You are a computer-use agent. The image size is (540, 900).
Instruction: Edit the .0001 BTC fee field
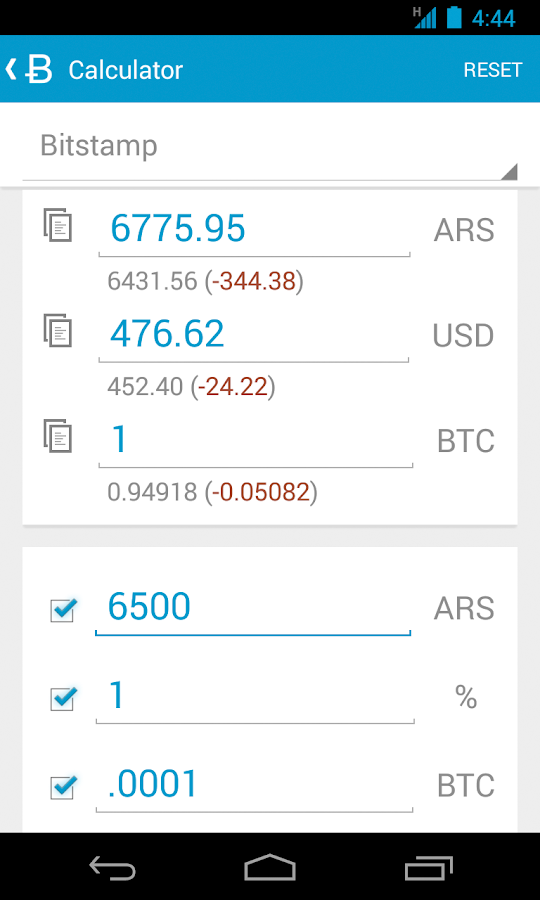(254, 787)
